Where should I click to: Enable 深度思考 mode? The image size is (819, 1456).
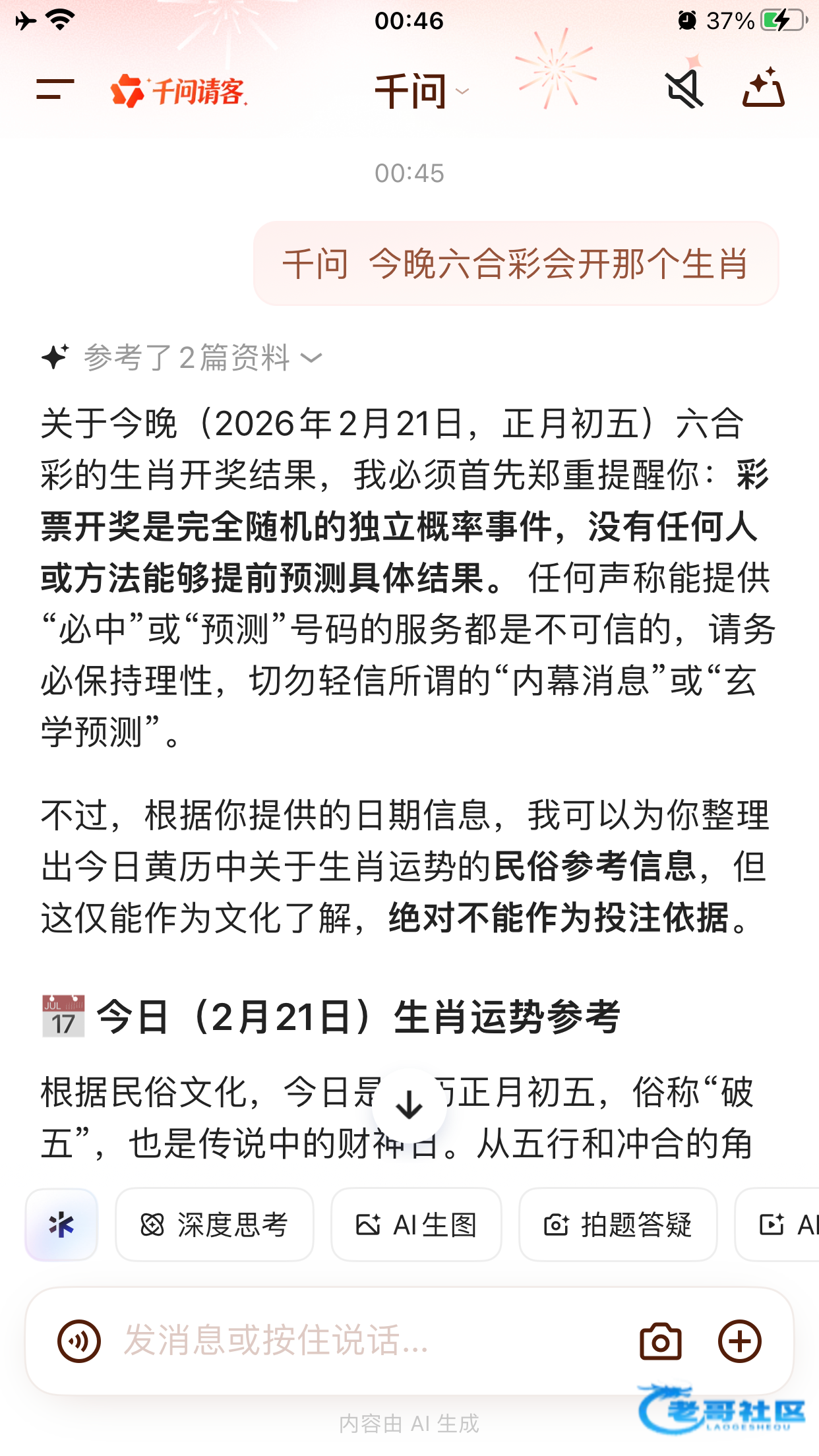pos(214,1225)
